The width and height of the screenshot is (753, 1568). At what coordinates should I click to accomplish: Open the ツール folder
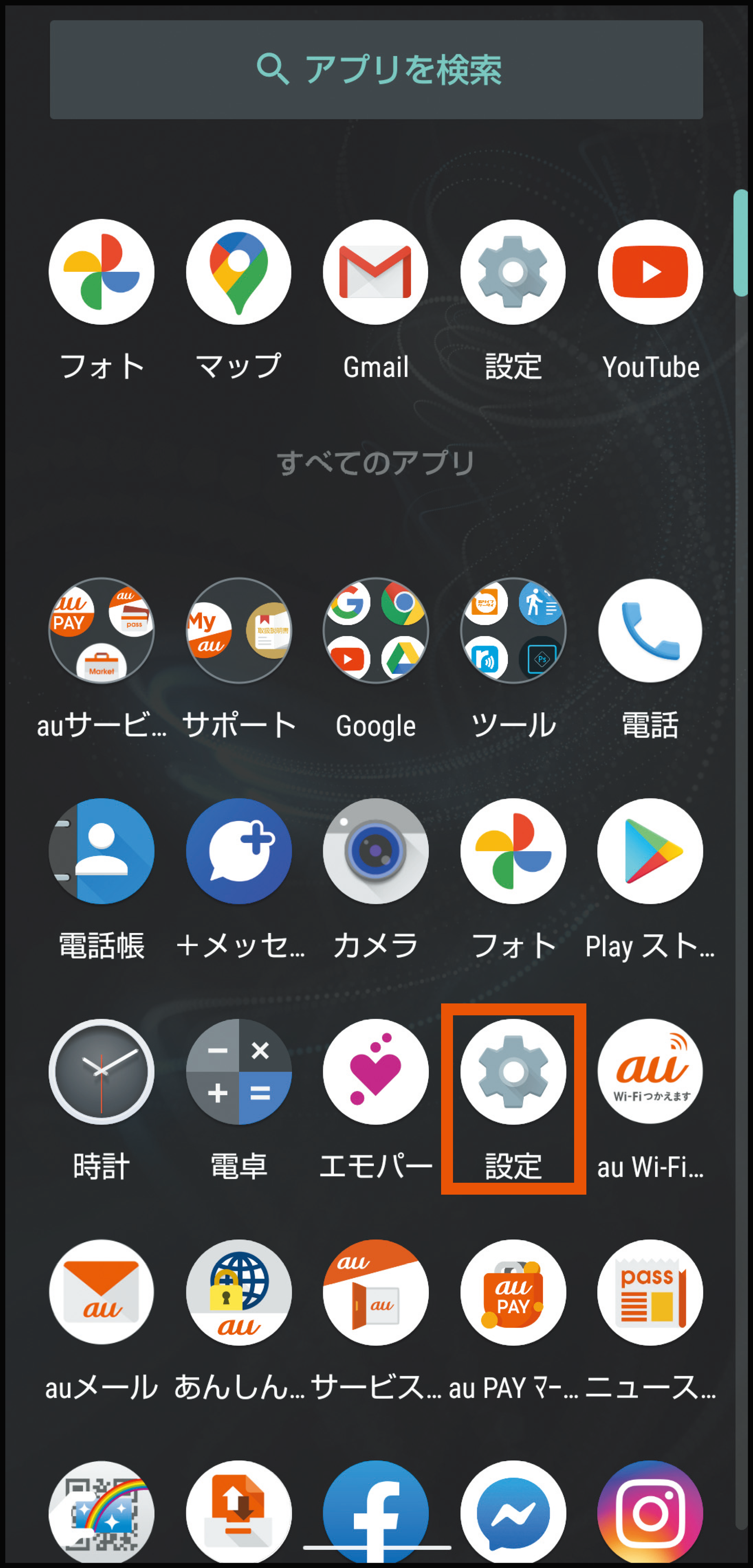coord(513,631)
